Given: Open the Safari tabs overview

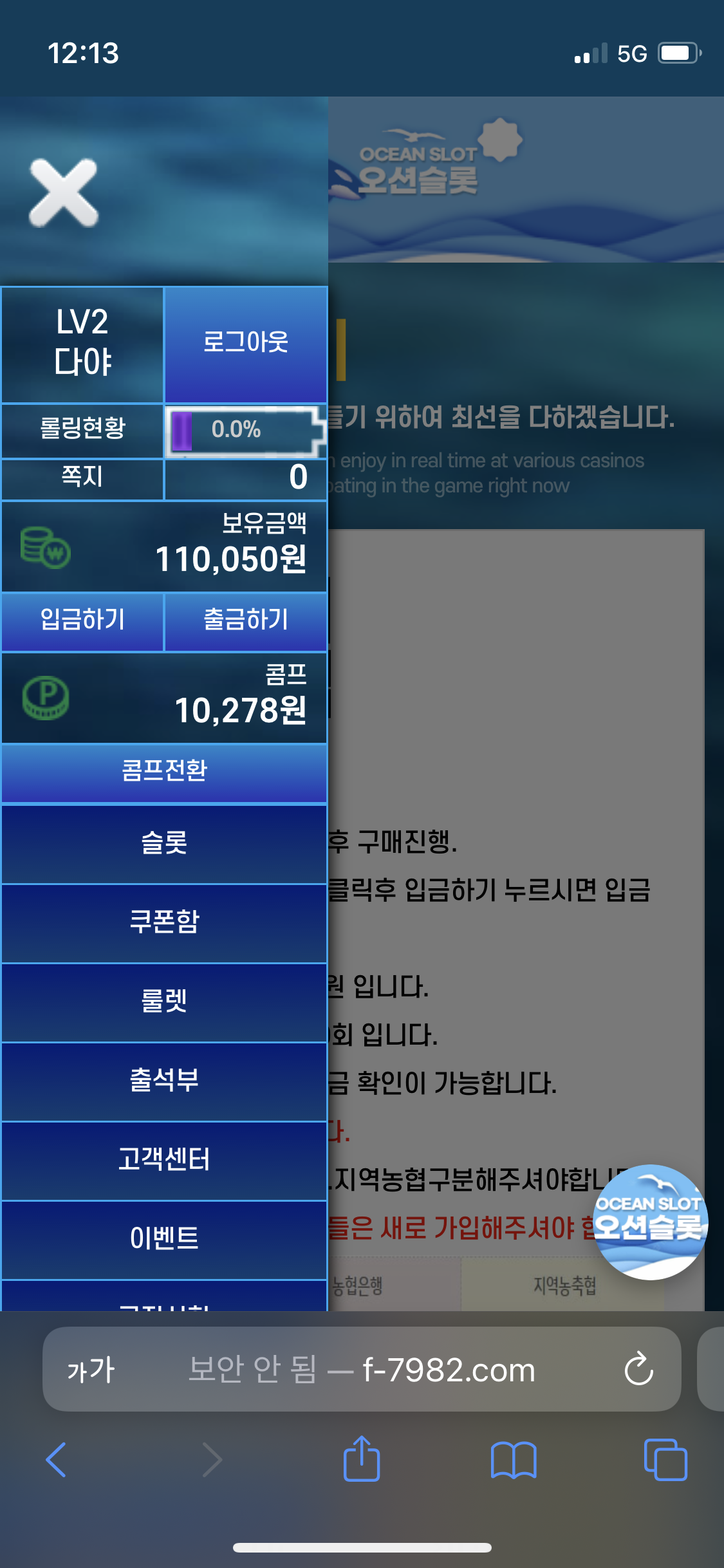Looking at the screenshot, I should tap(665, 1459).
